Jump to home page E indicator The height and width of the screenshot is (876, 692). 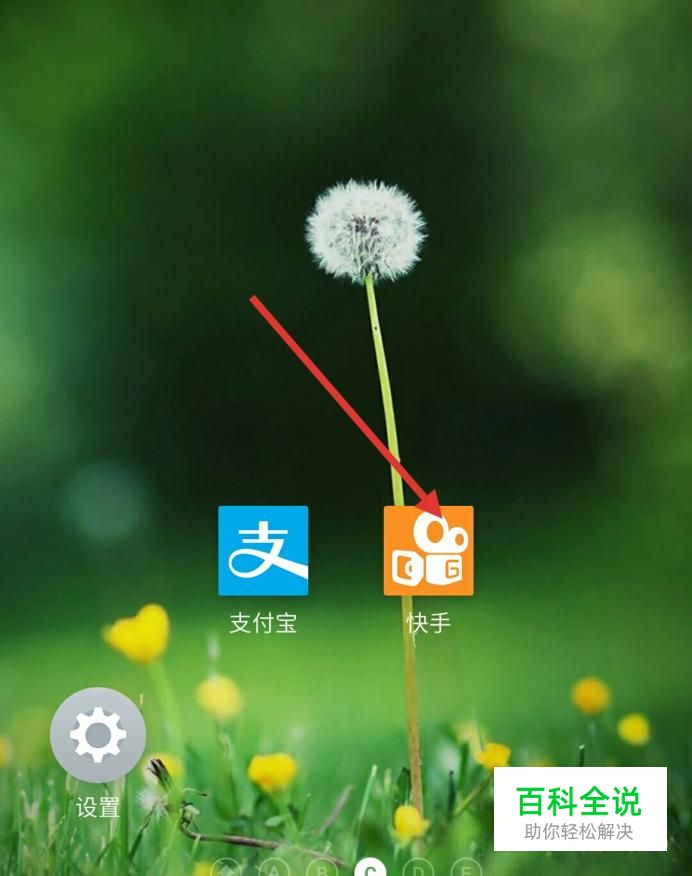coord(465,868)
